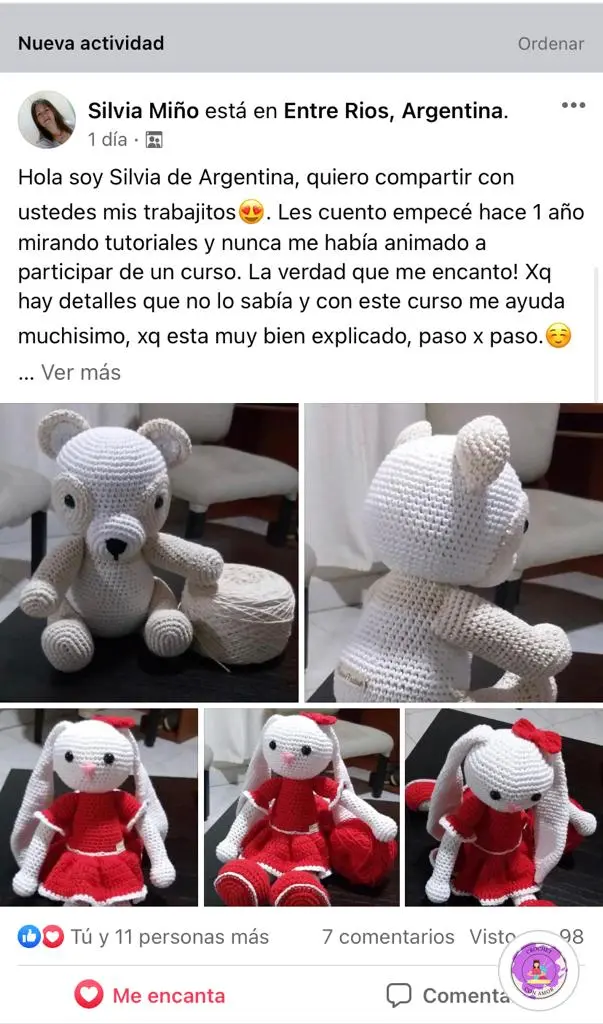Open the post's three-dot options menu
The width and height of the screenshot is (603, 1024).
573,106
